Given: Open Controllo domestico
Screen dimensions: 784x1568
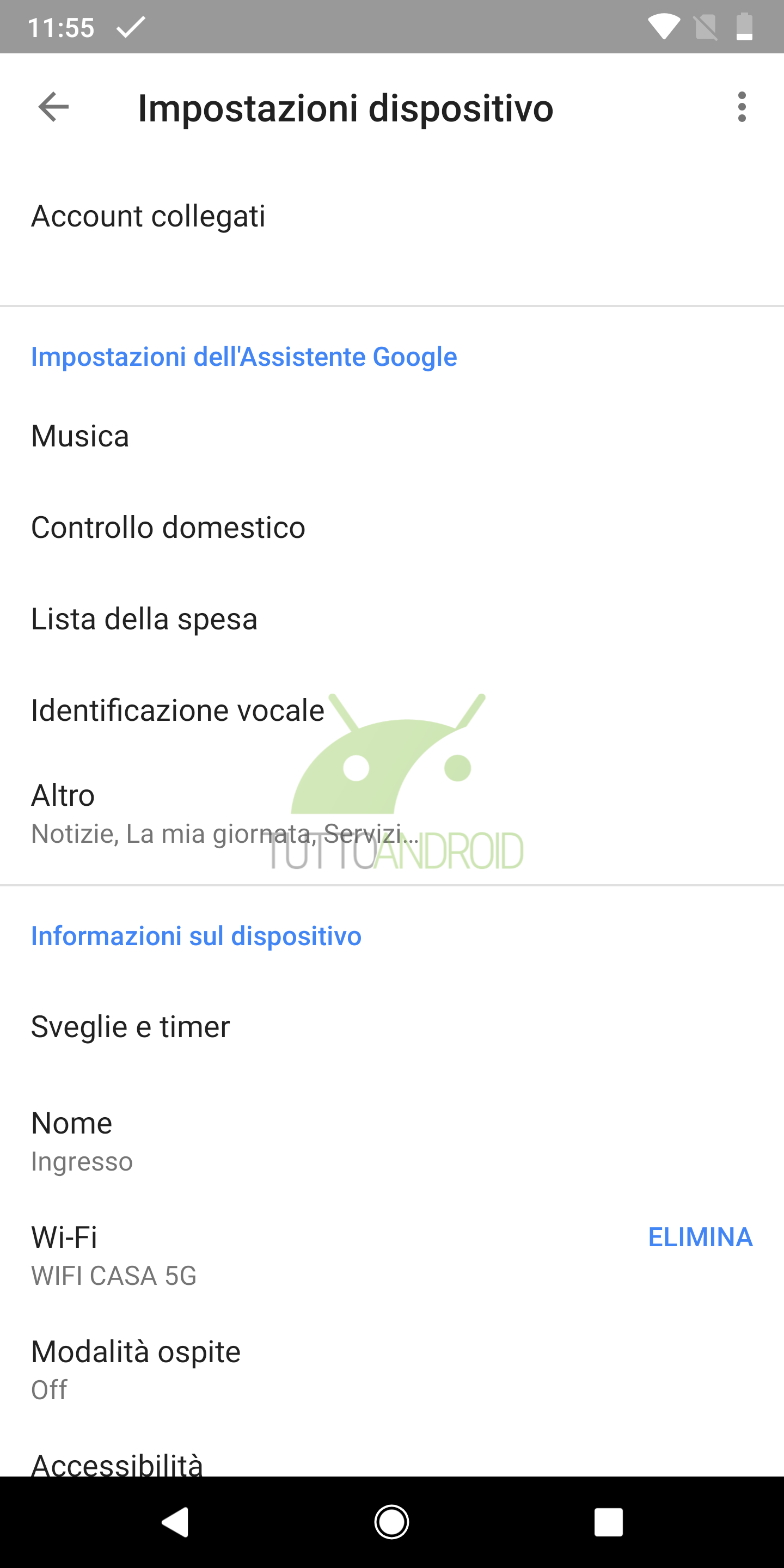Looking at the screenshot, I should point(392,528).
